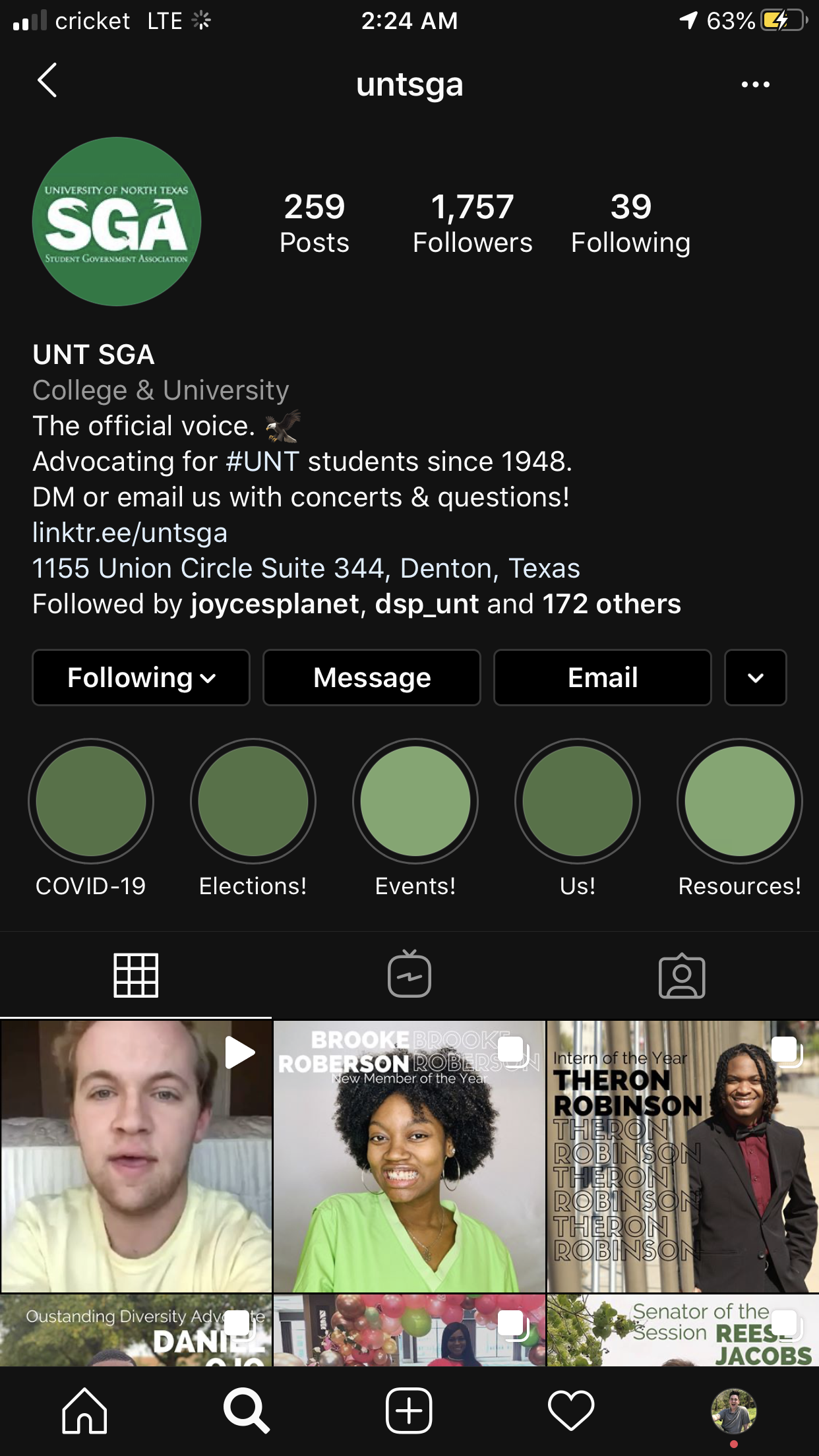Screen dimensions: 819x1456
Task: Message UNT SGA
Action: 372,678
